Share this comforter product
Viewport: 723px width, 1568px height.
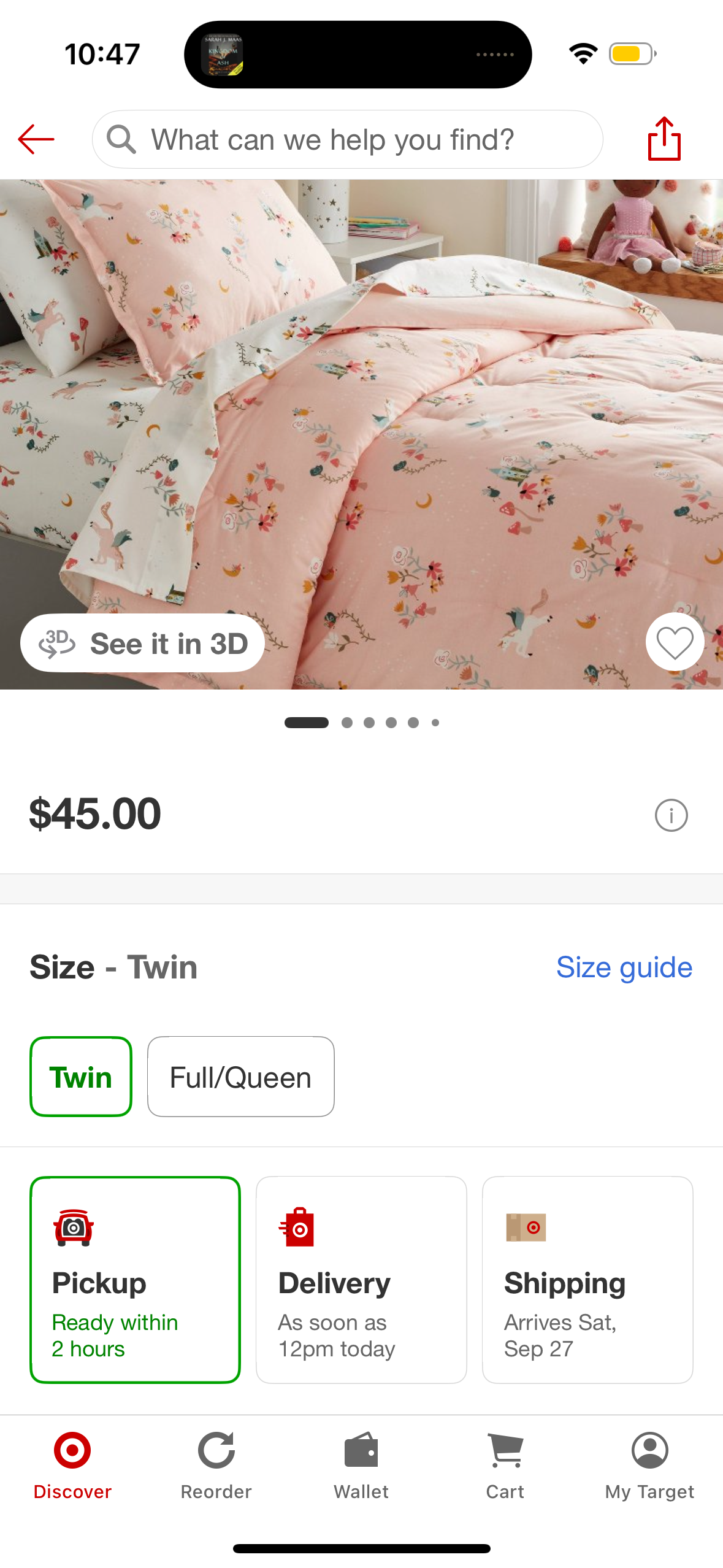(664, 139)
